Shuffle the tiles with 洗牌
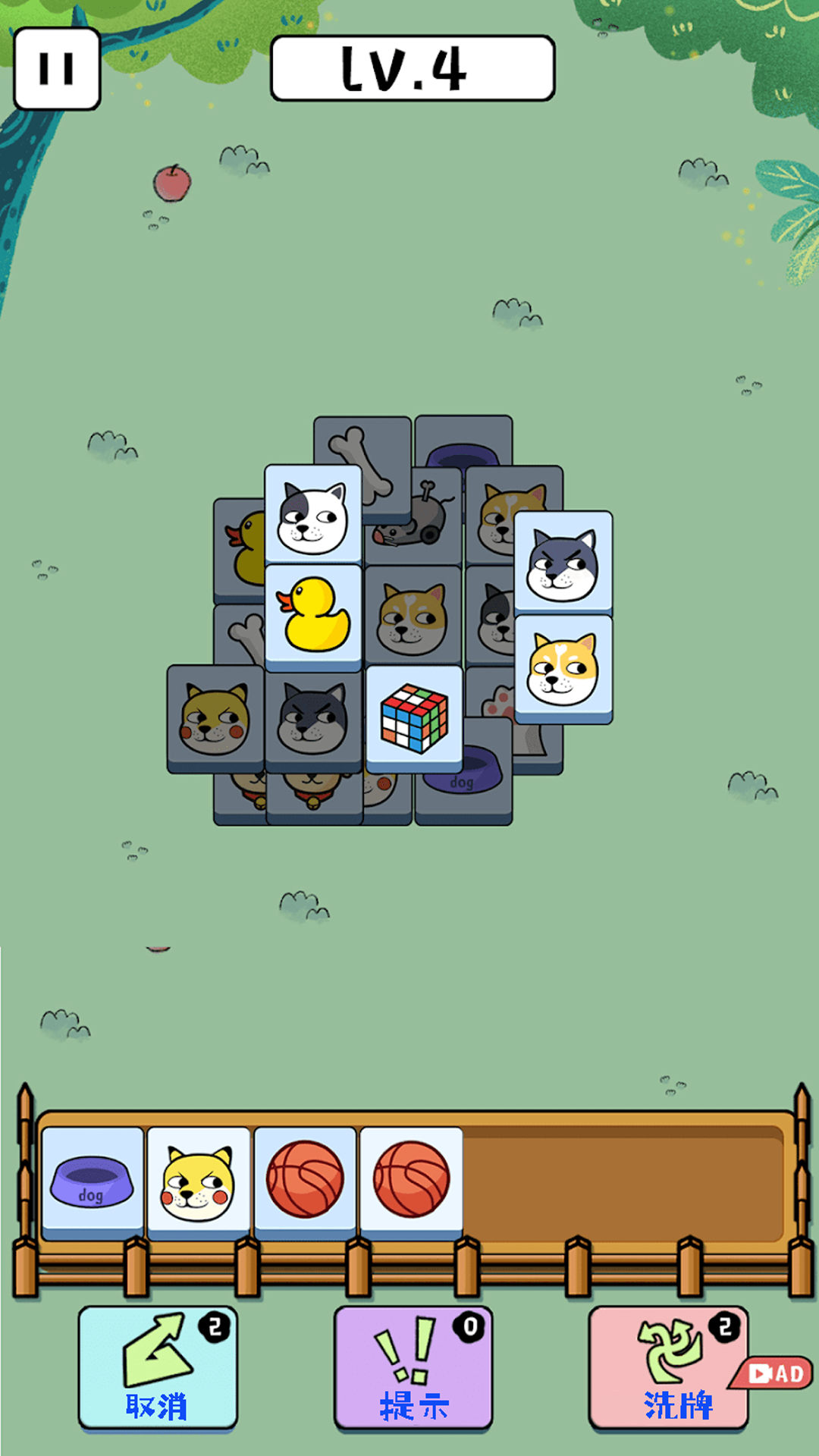Viewport: 819px width, 1456px height. [669, 1367]
